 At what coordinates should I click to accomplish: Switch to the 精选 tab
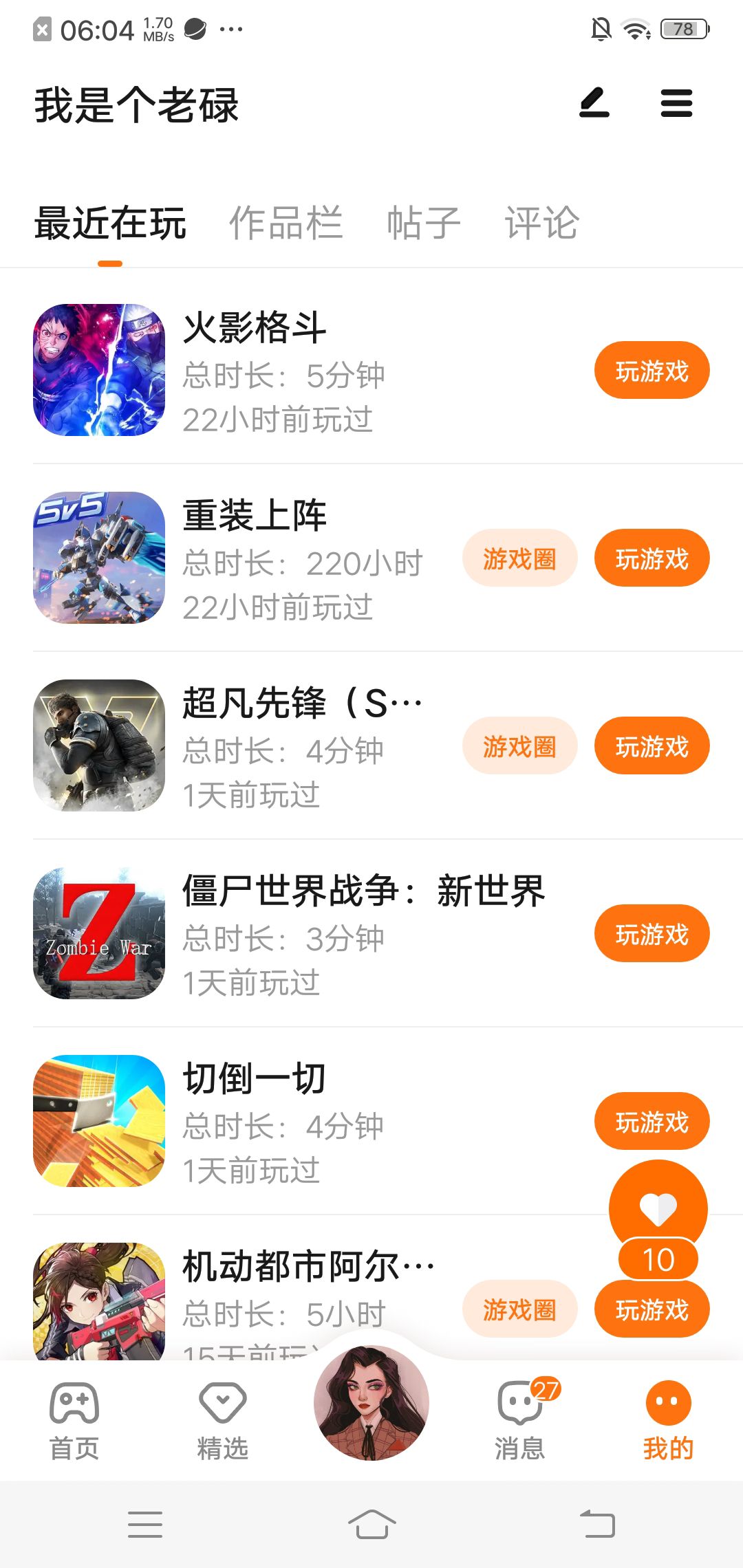coord(222,1420)
